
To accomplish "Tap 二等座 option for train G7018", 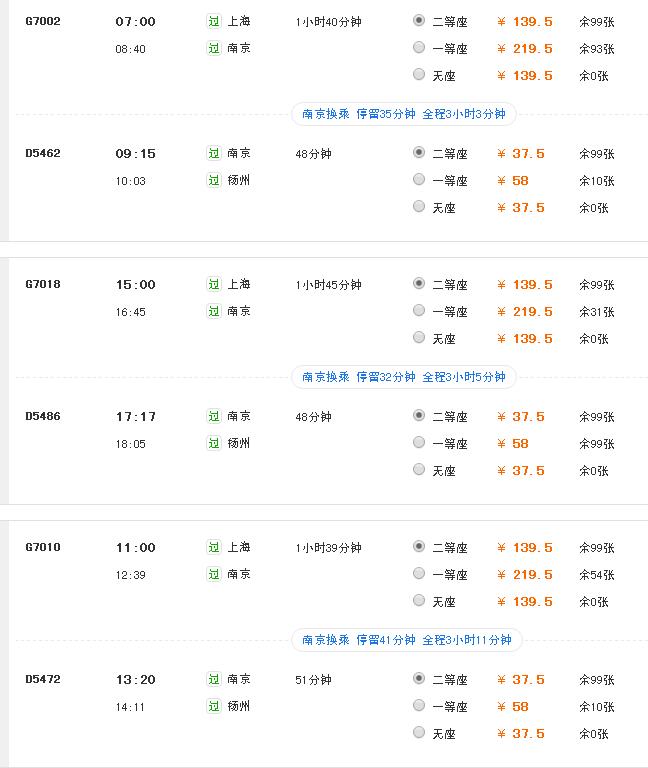I will [419, 283].
